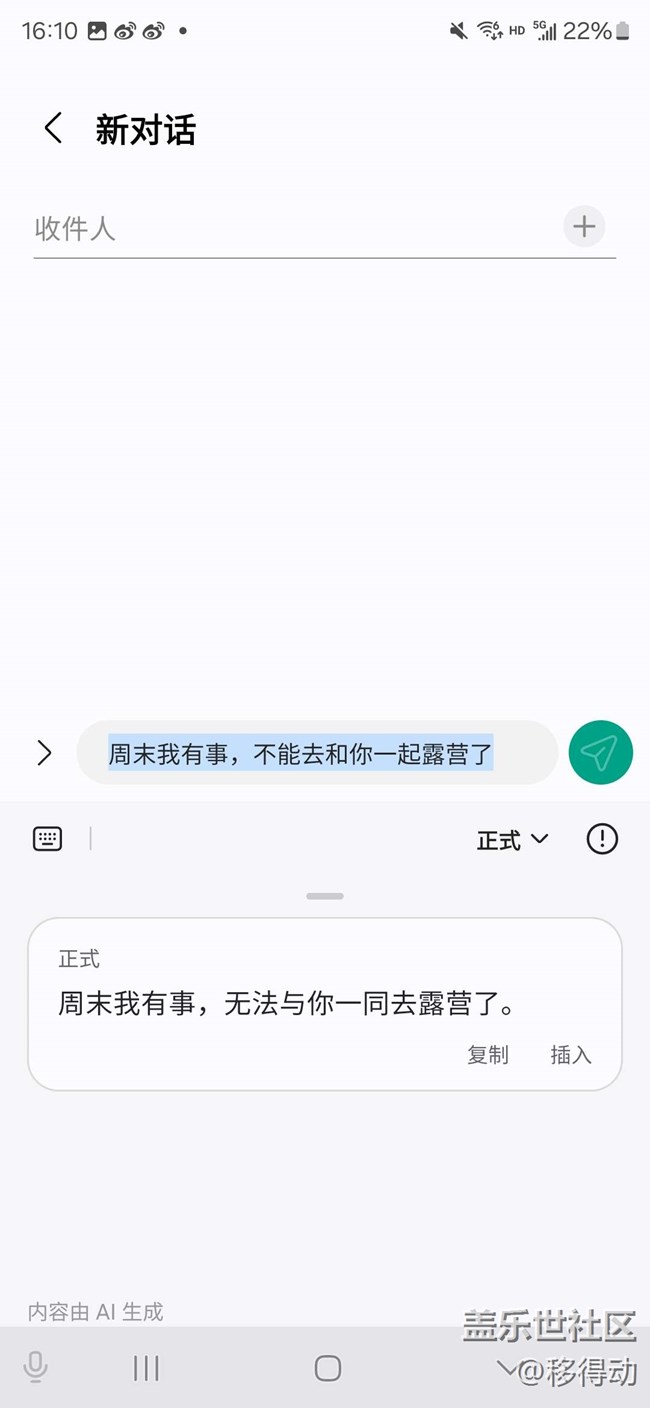
Task: Go back from the 新对话 screen
Action: tap(53, 129)
